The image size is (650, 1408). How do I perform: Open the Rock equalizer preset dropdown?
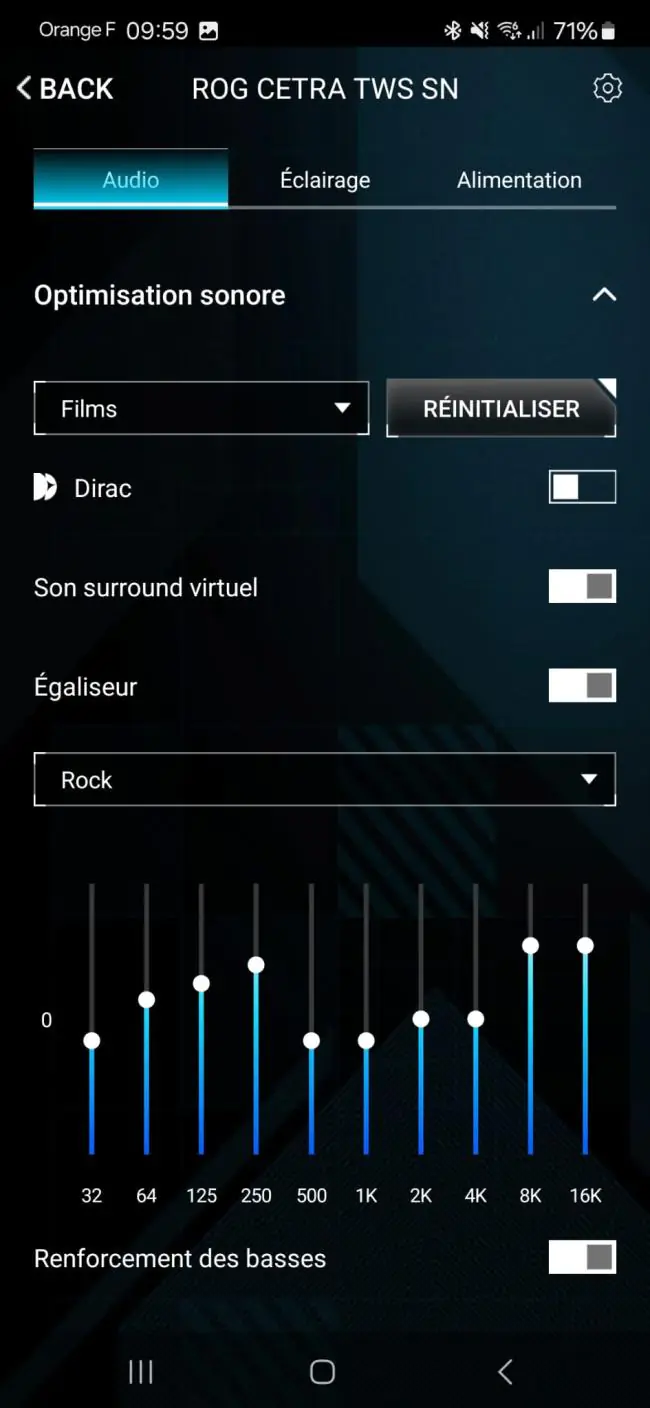point(325,779)
